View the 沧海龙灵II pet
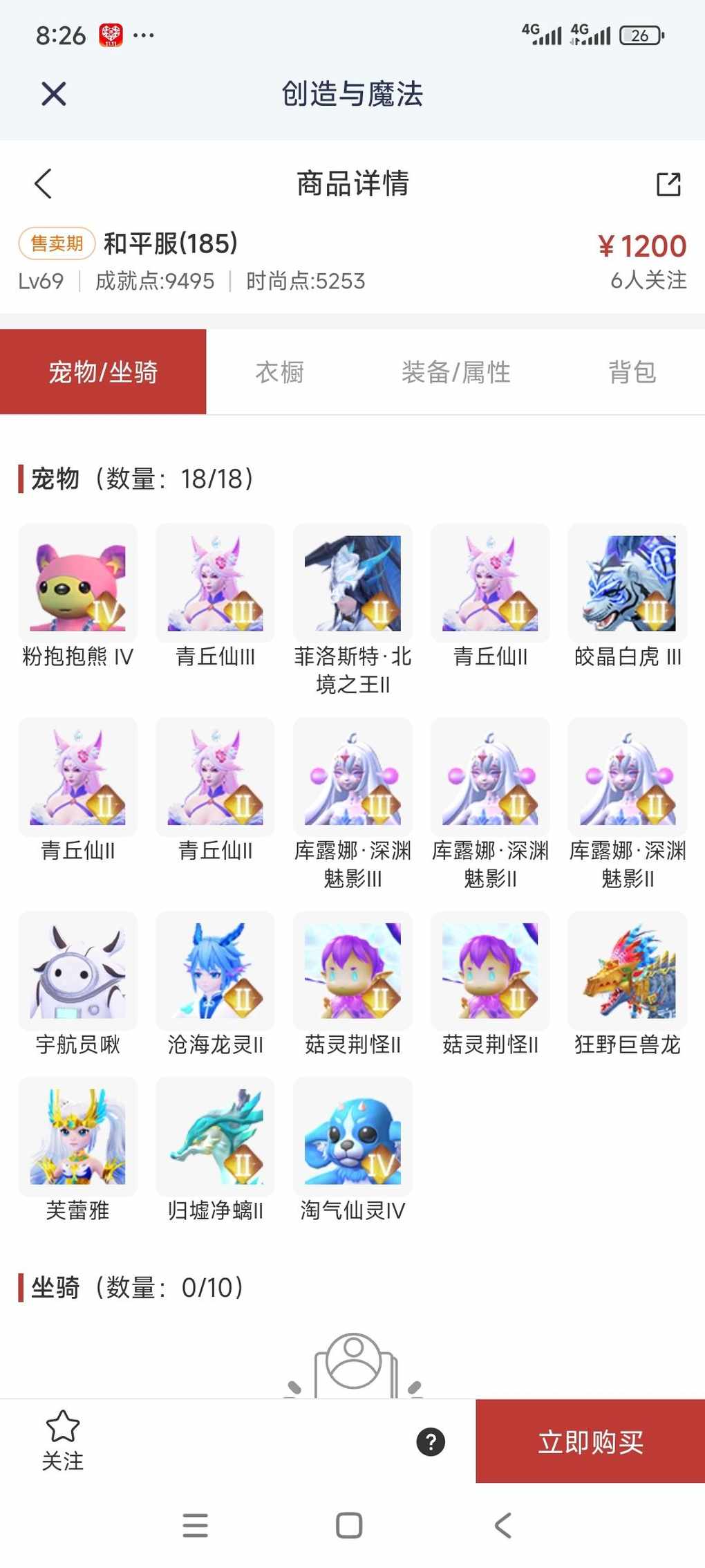The image size is (705, 1568). (215, 970)
